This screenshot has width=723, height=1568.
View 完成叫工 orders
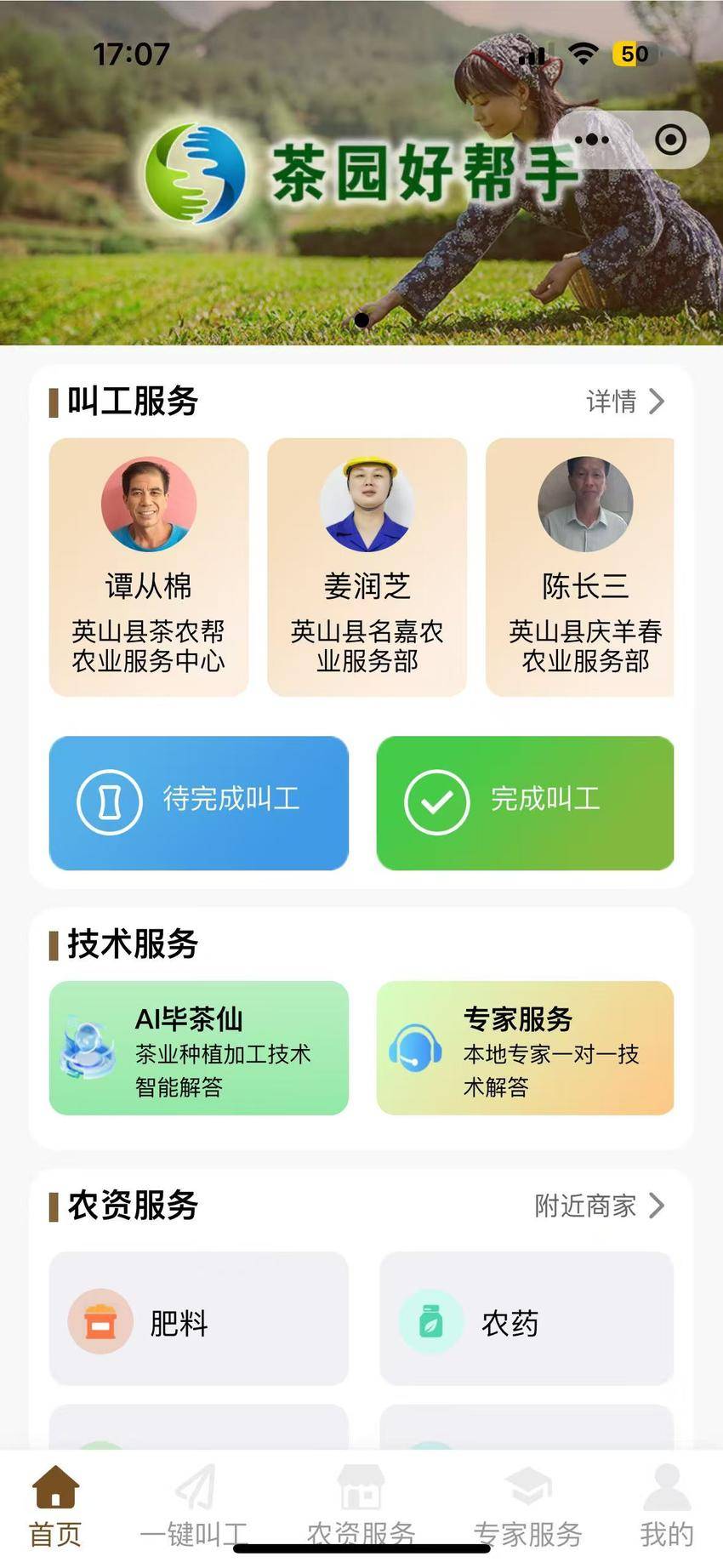[525, 802]
